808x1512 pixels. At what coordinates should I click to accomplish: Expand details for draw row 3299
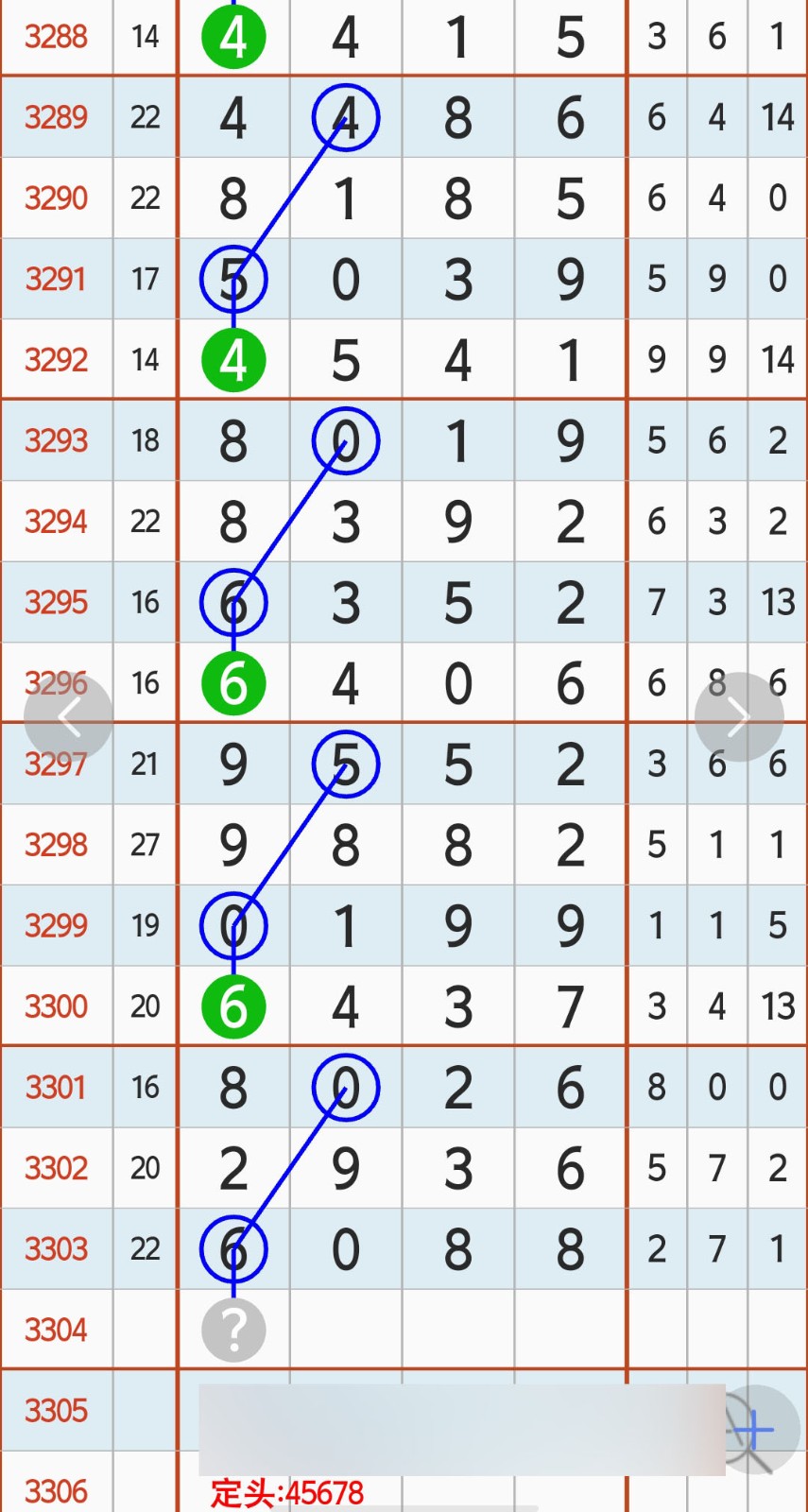pyautogui.click(x=56, y=925)
